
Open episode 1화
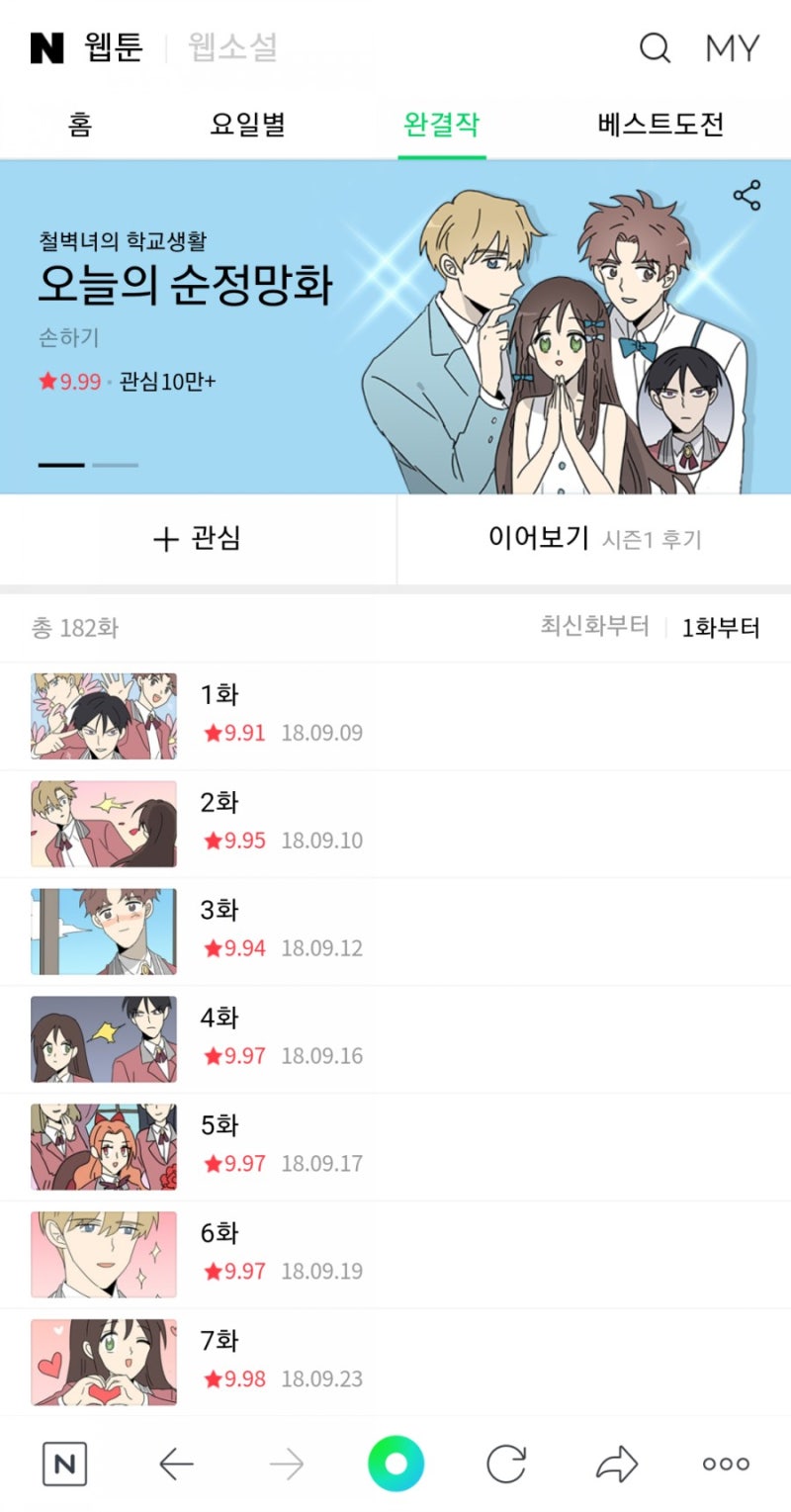pyautogui.click(x=395, y=717)
